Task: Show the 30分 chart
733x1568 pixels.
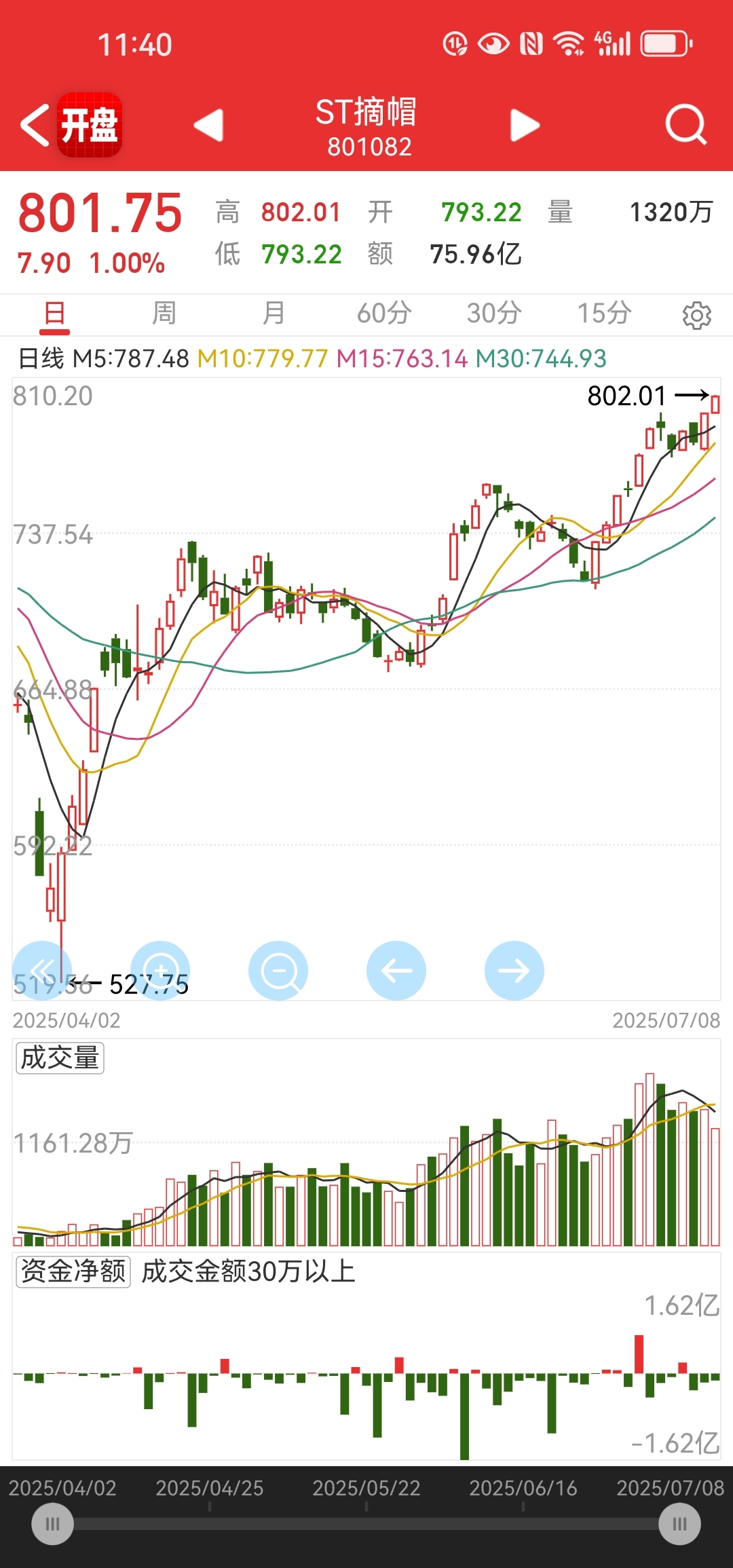Action: tap(494, 314)
